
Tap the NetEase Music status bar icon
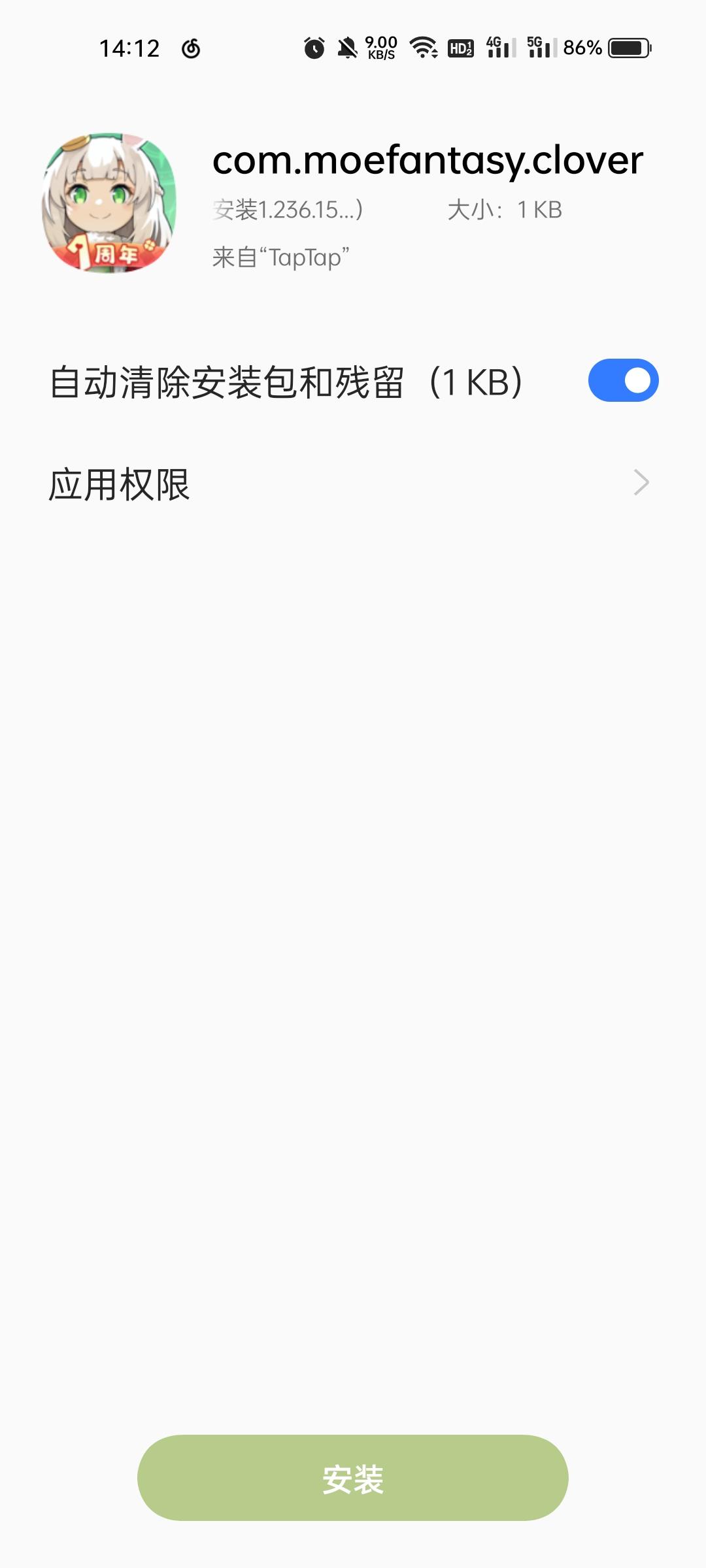(x=190, y=48)
